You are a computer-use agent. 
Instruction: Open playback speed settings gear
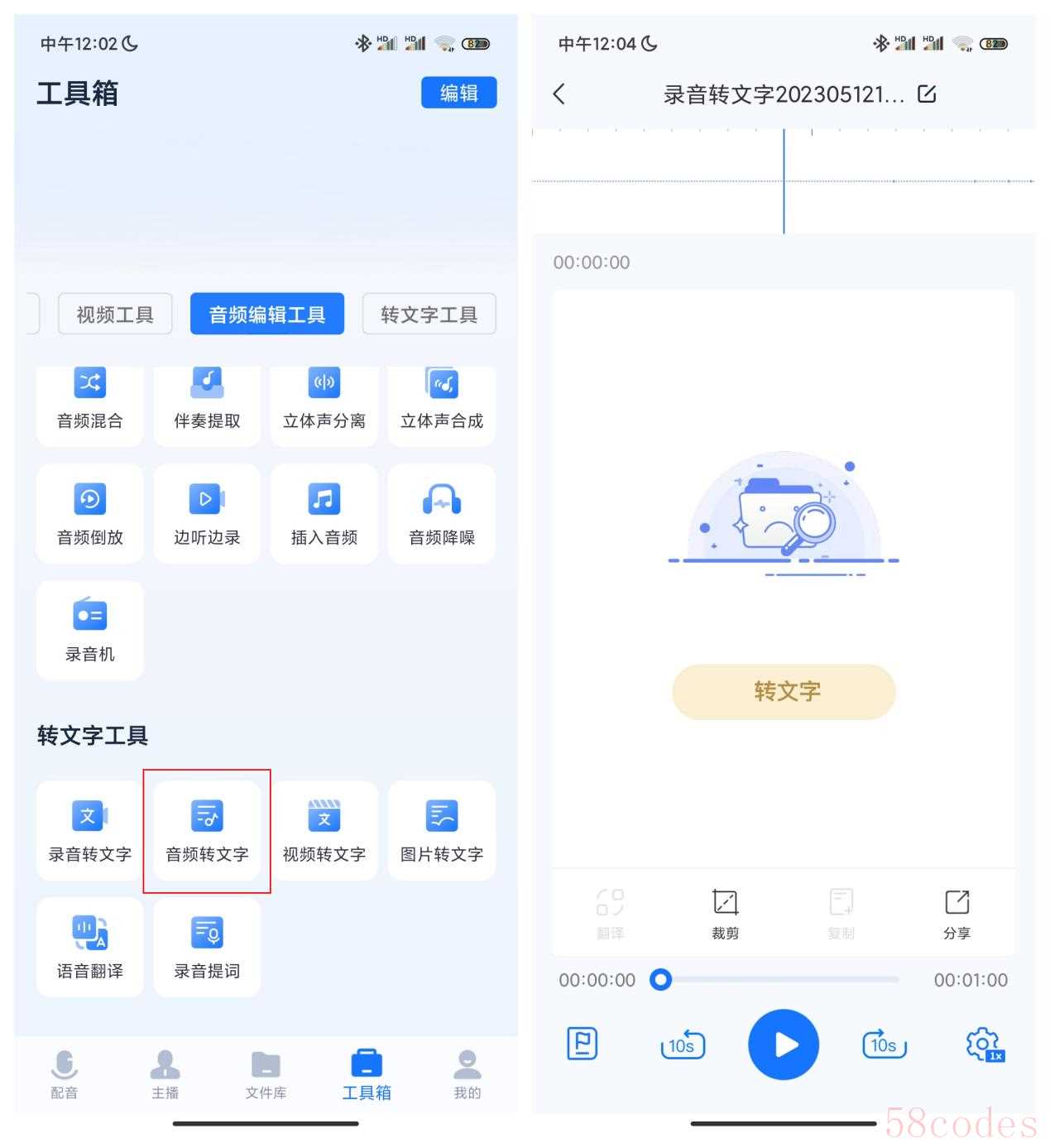pyautogui.click(x=984, y=1045)
